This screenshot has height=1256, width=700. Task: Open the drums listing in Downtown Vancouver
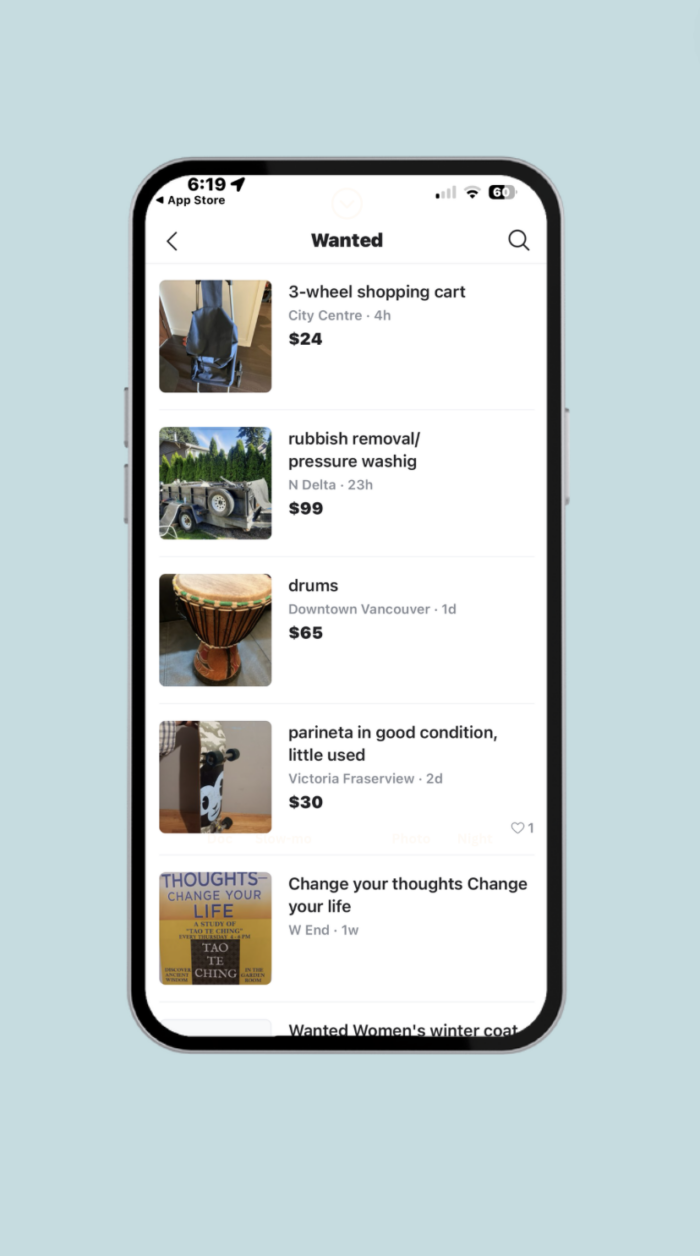pyautogui.click(x=313, y=586)
